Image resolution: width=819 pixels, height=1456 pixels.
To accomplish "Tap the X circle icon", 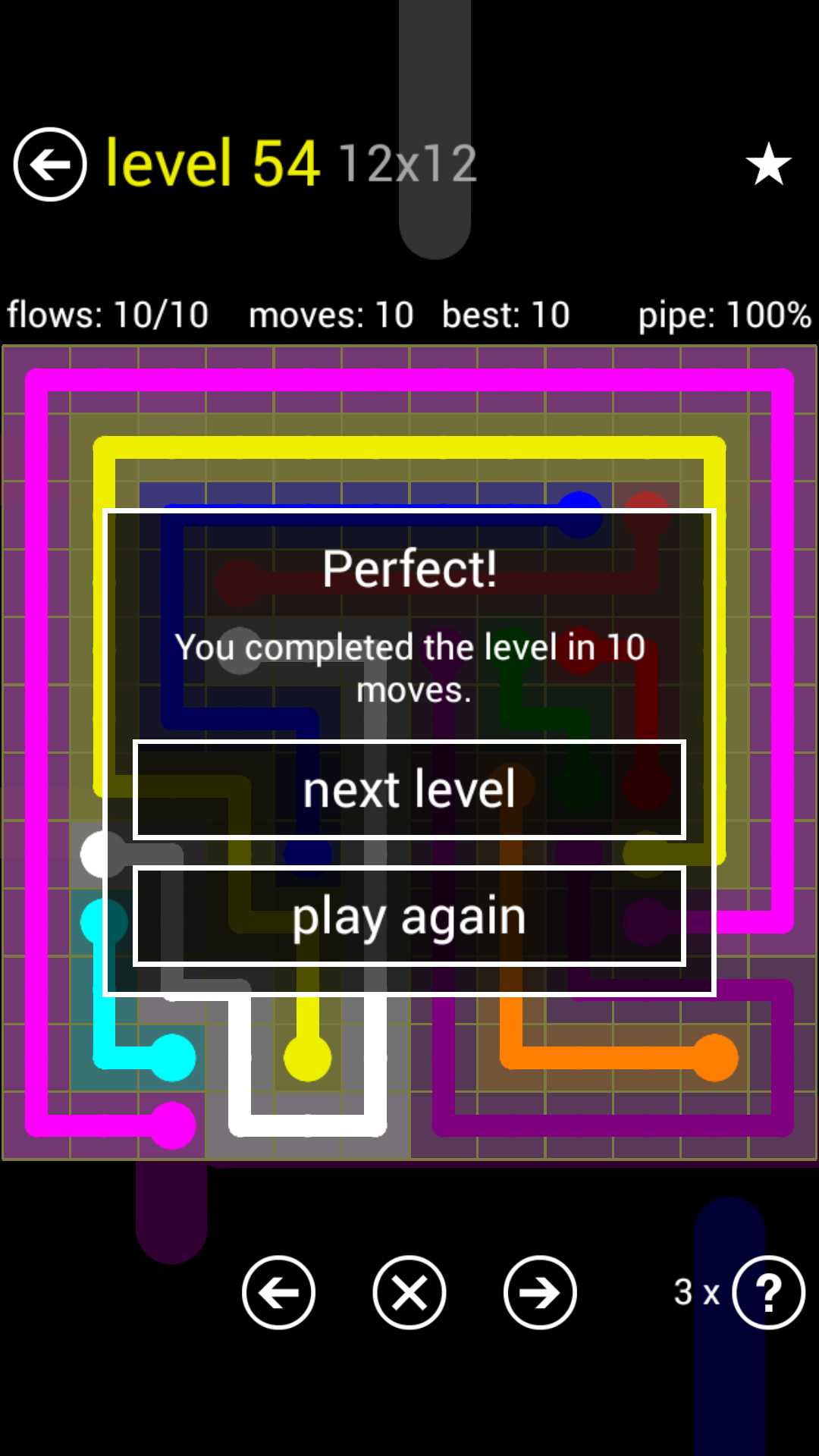I will click(409, 1292).
